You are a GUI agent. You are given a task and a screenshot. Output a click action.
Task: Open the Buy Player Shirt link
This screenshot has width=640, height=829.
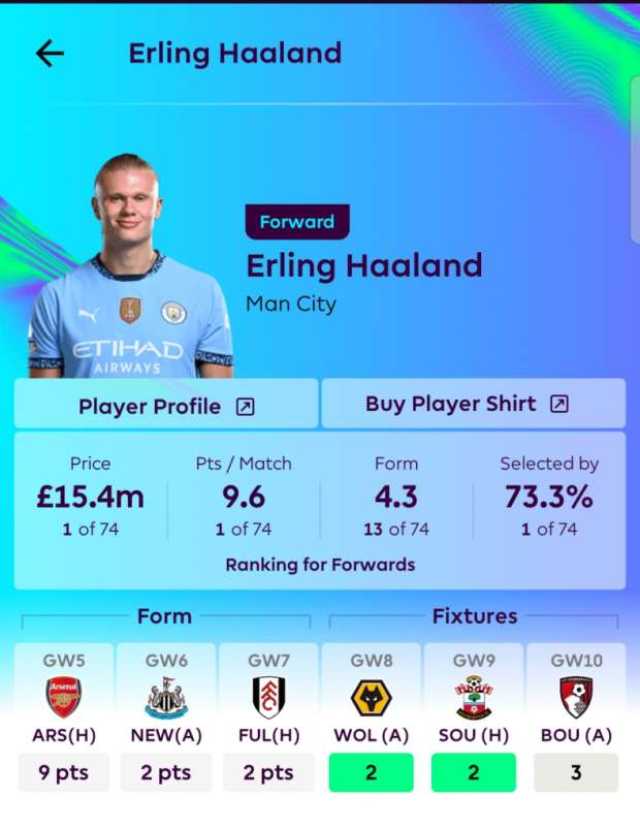coord(466,404)
